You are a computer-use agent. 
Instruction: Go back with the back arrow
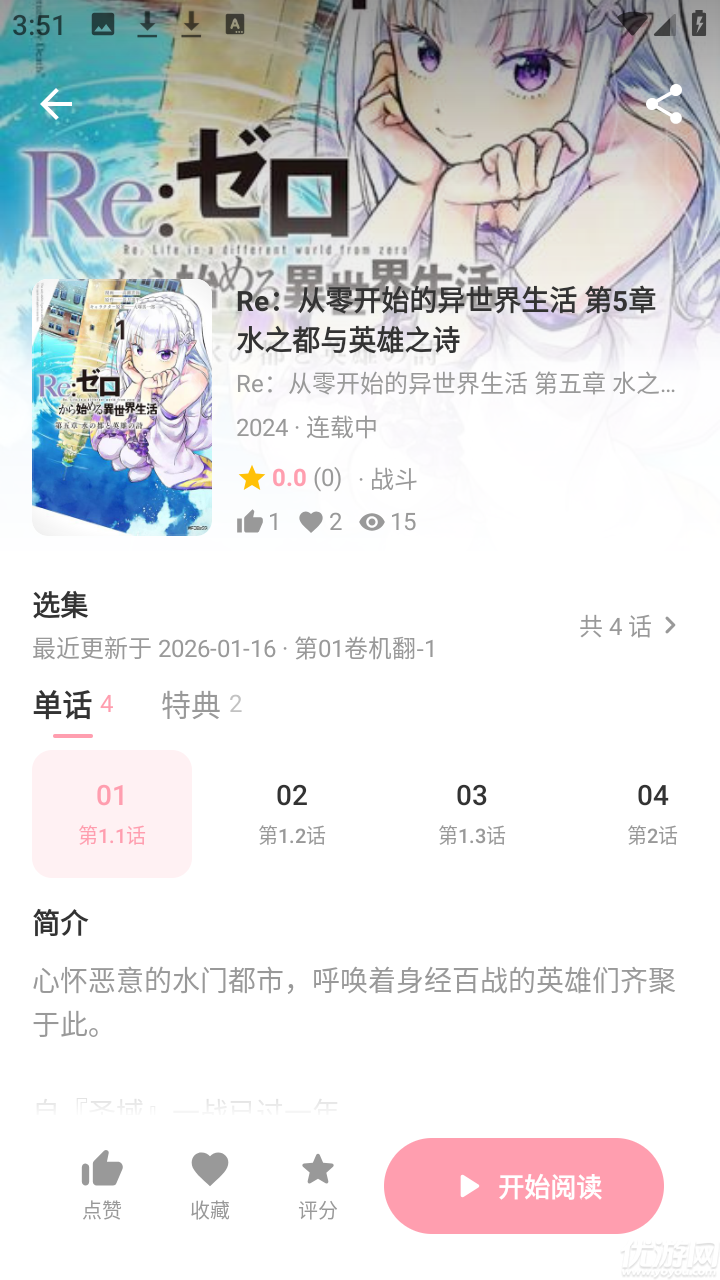(x=55, y=104)
